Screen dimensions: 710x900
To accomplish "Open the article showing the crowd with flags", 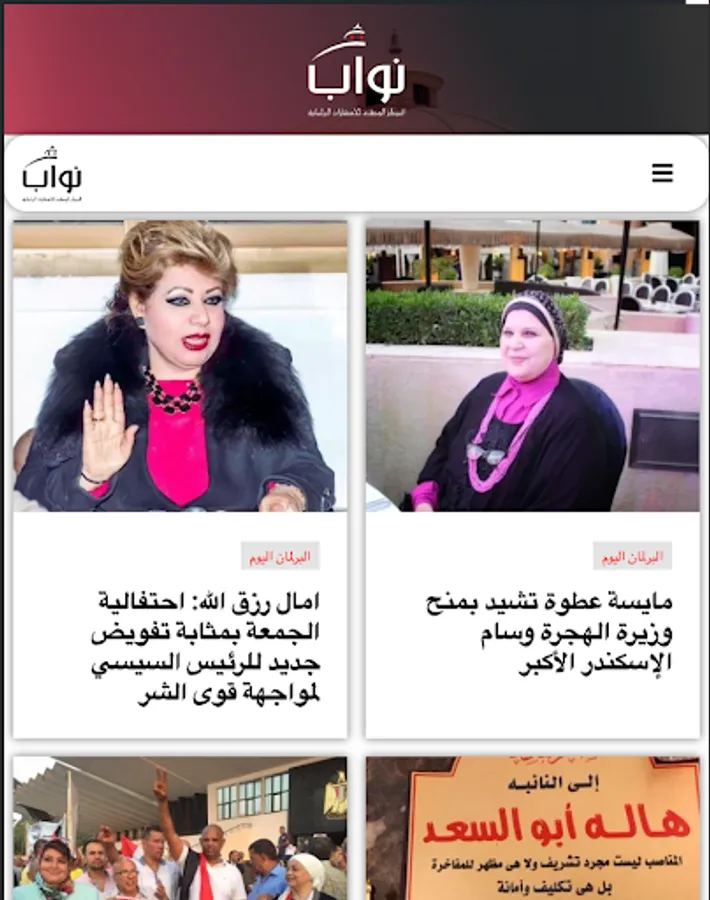I will click(180, 828).
